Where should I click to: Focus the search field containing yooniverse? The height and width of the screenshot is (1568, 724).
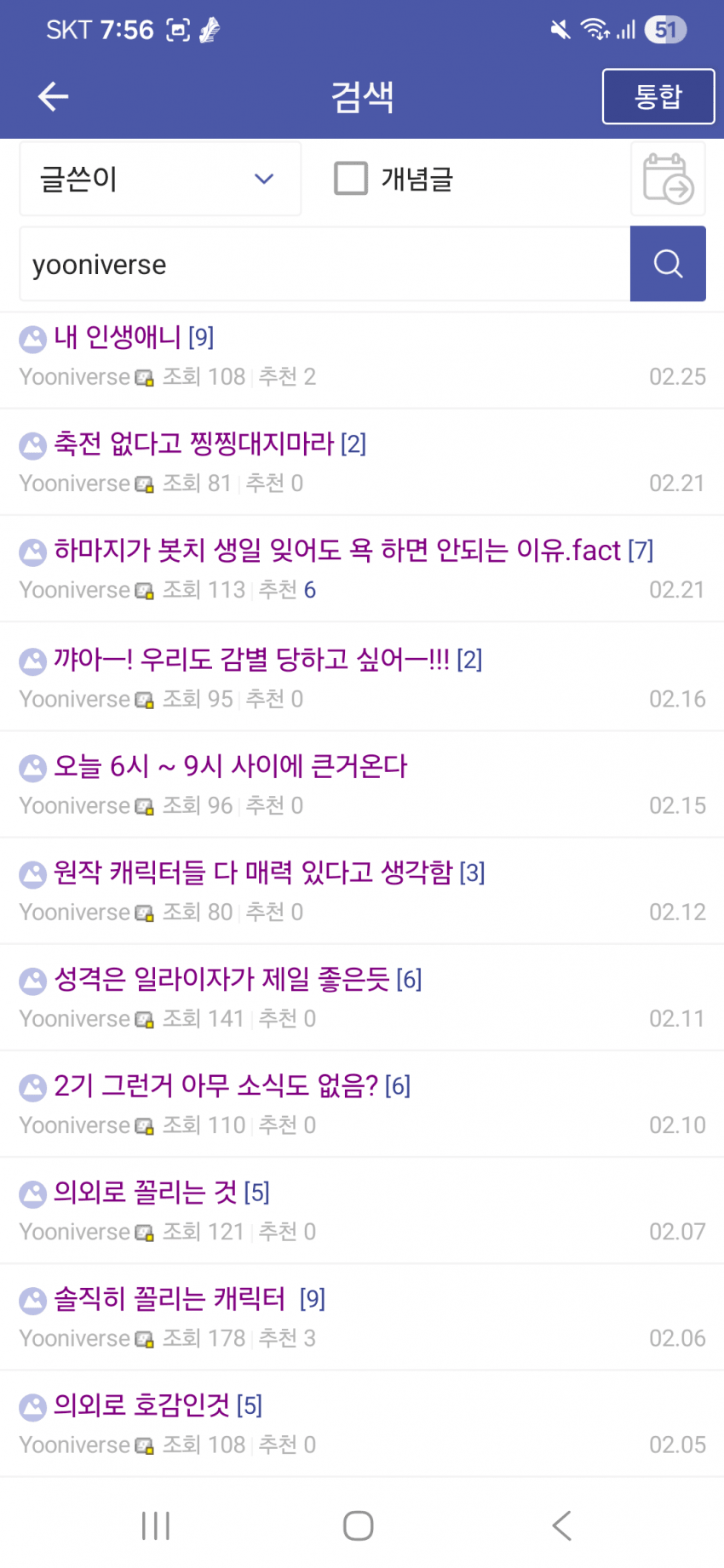tap(324, 265)
